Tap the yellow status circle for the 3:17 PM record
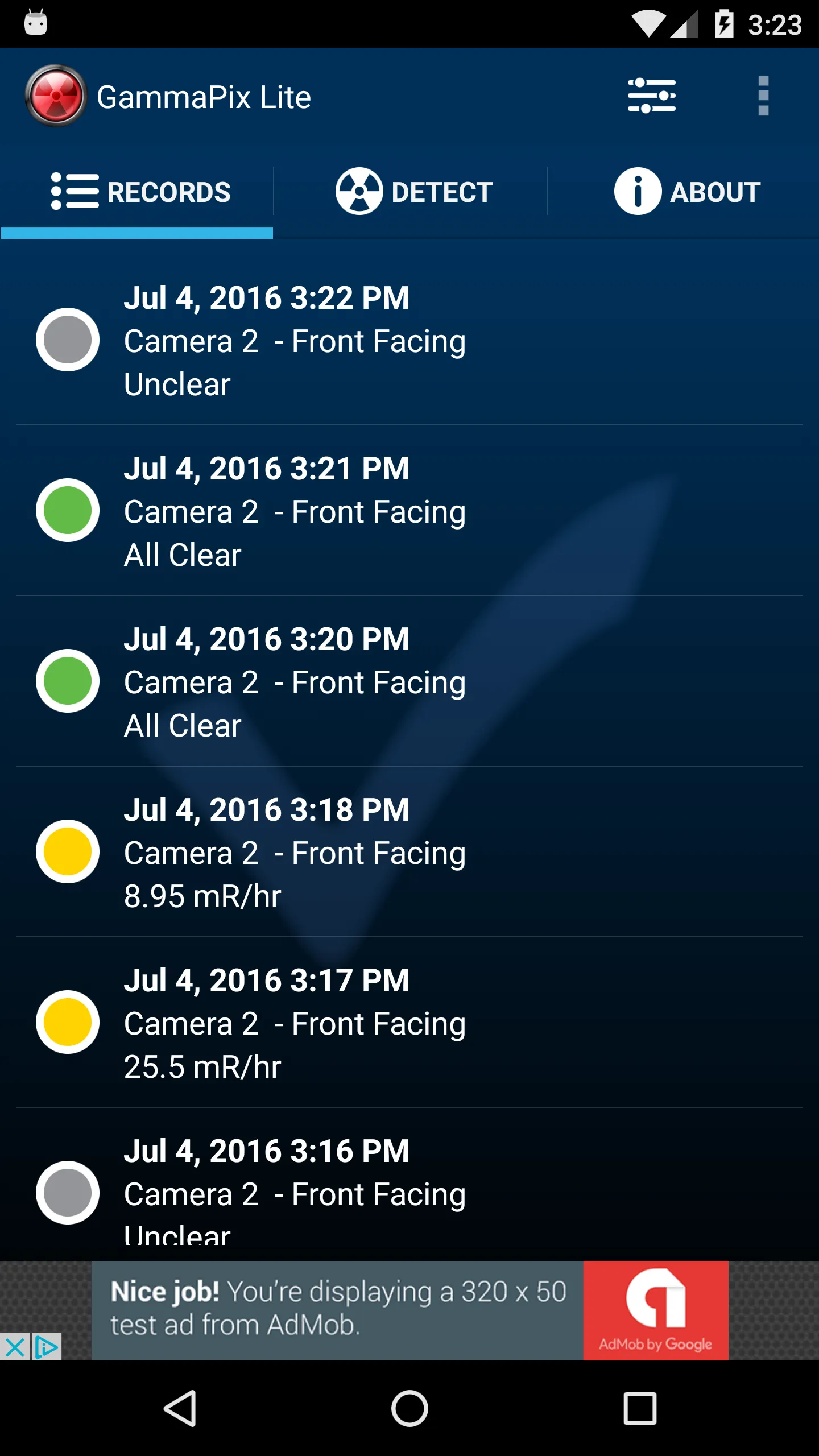Image resolution: width=819 pixels, height=1456 pixels. (x=67, y=1022)
